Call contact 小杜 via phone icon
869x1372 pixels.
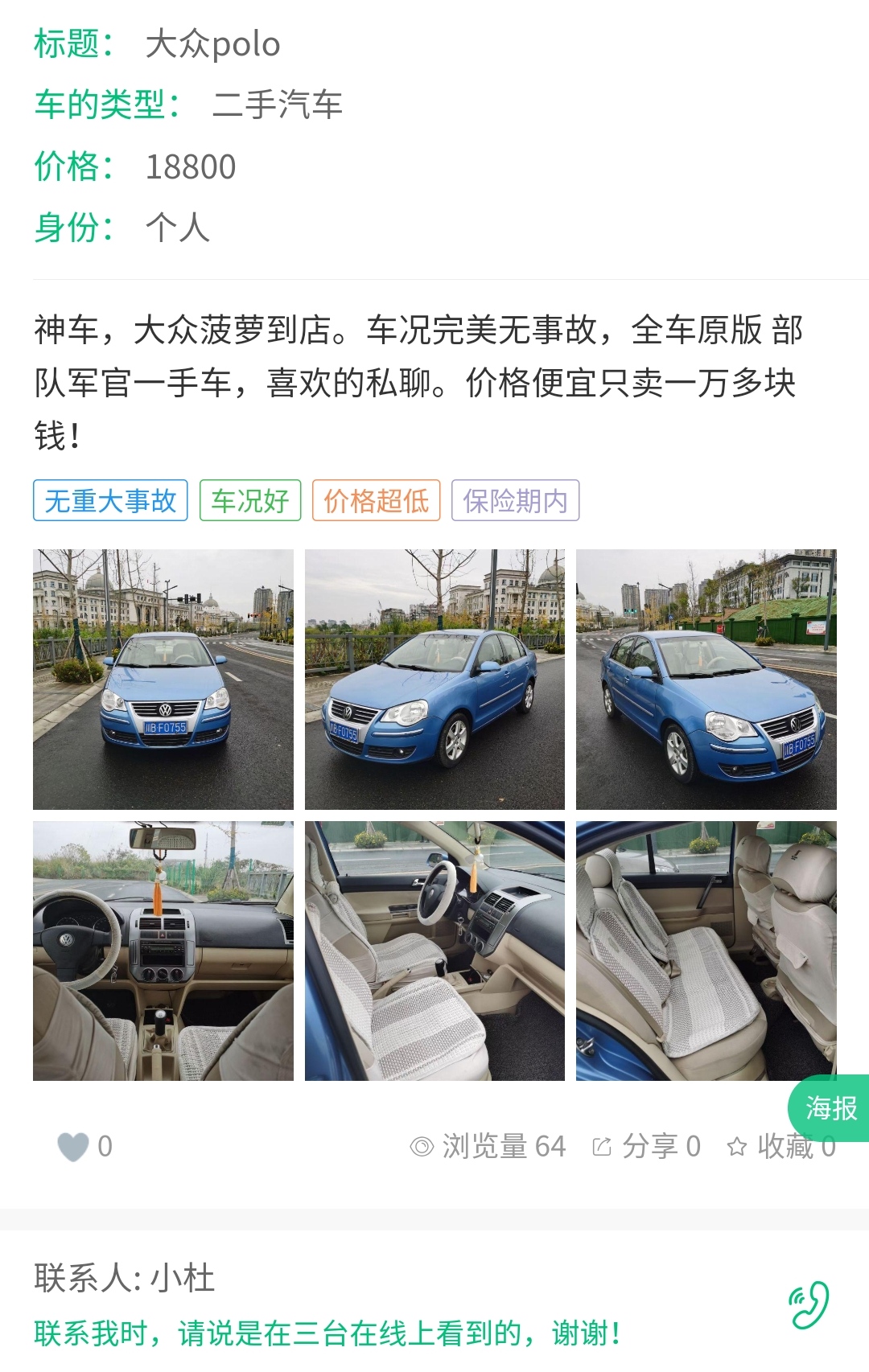point(809,1304)
